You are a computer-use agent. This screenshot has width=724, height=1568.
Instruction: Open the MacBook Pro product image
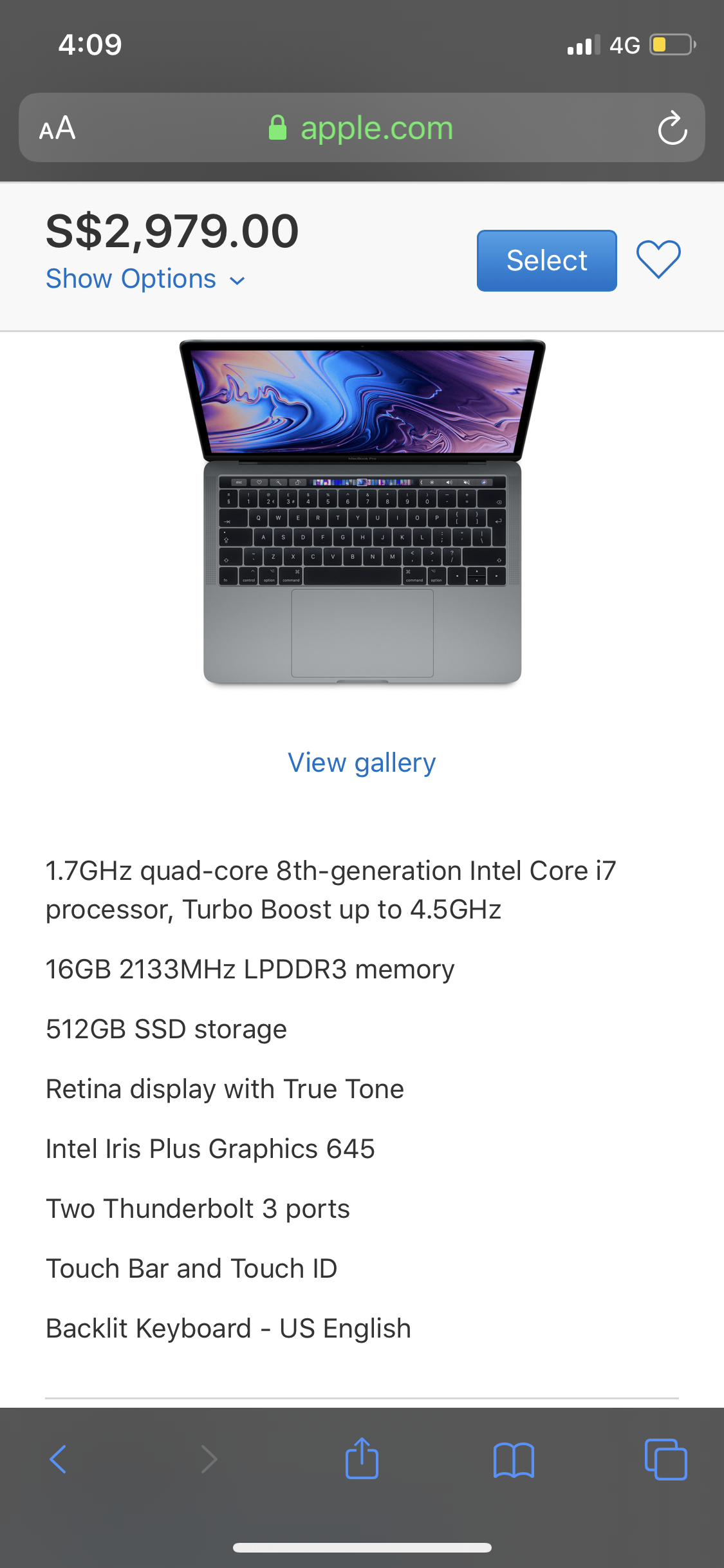click(x=362, y=513)
